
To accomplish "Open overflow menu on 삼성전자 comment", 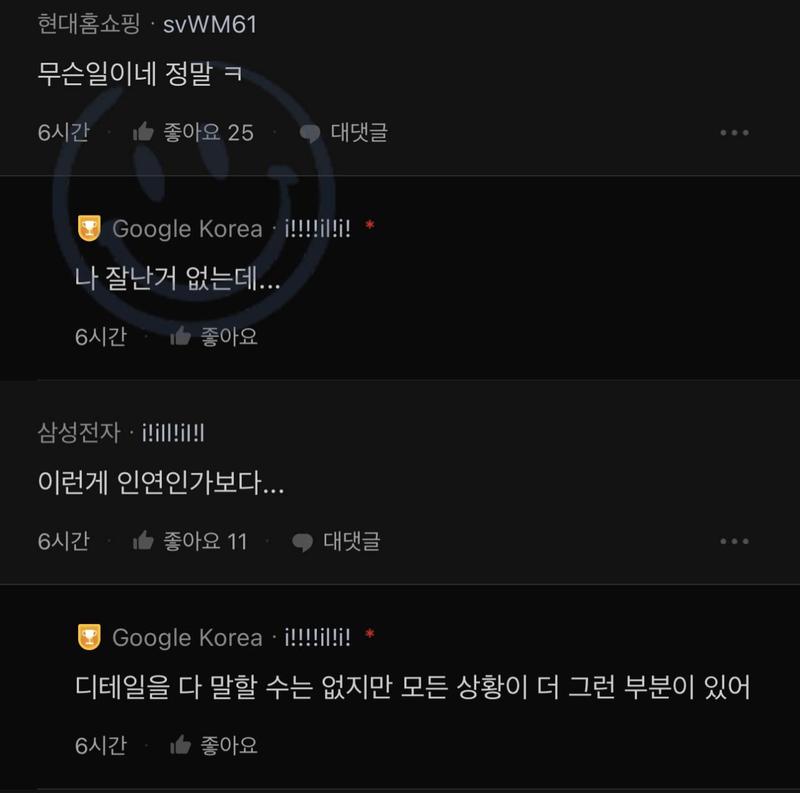I will 734,541.
